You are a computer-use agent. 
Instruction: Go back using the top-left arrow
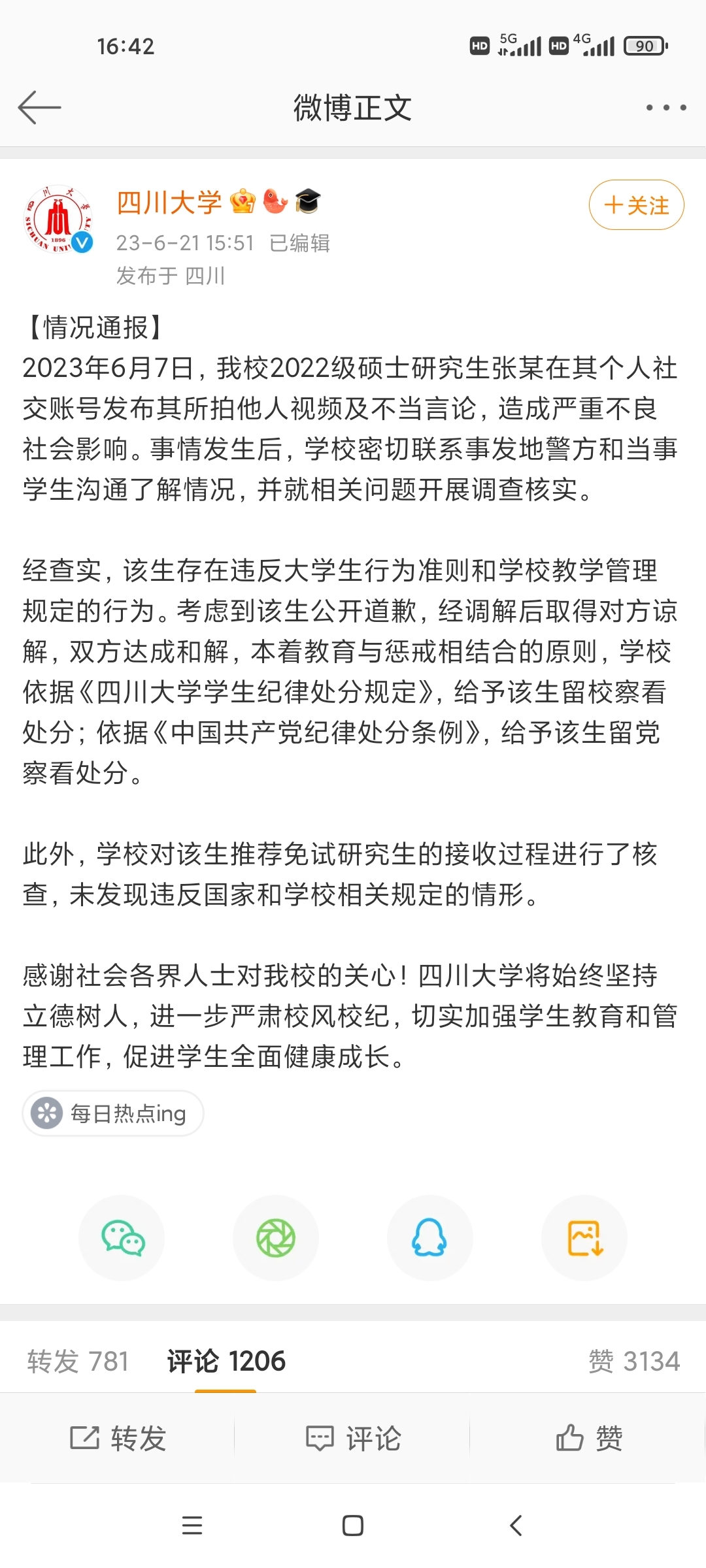39,108
